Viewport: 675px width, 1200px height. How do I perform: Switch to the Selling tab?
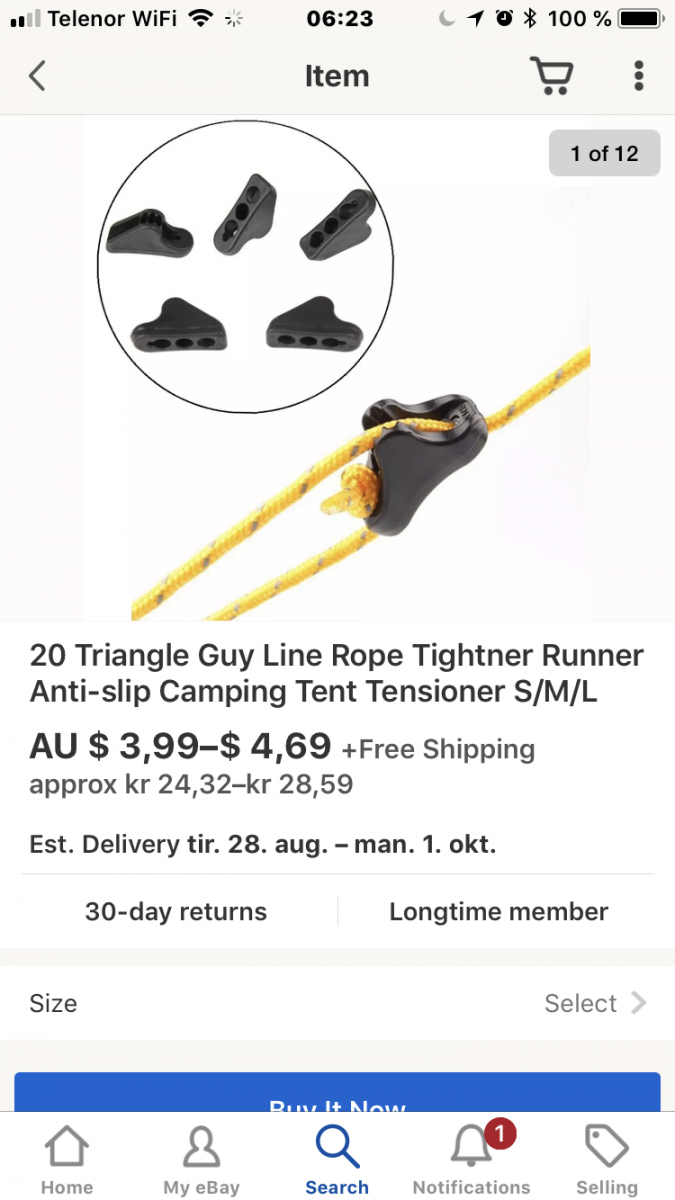click(606, 1160)
